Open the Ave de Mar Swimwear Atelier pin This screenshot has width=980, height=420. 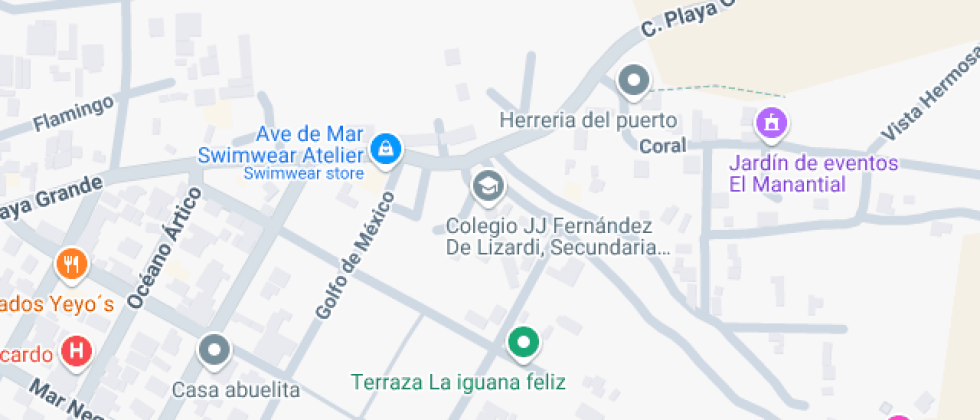[385, 150]
